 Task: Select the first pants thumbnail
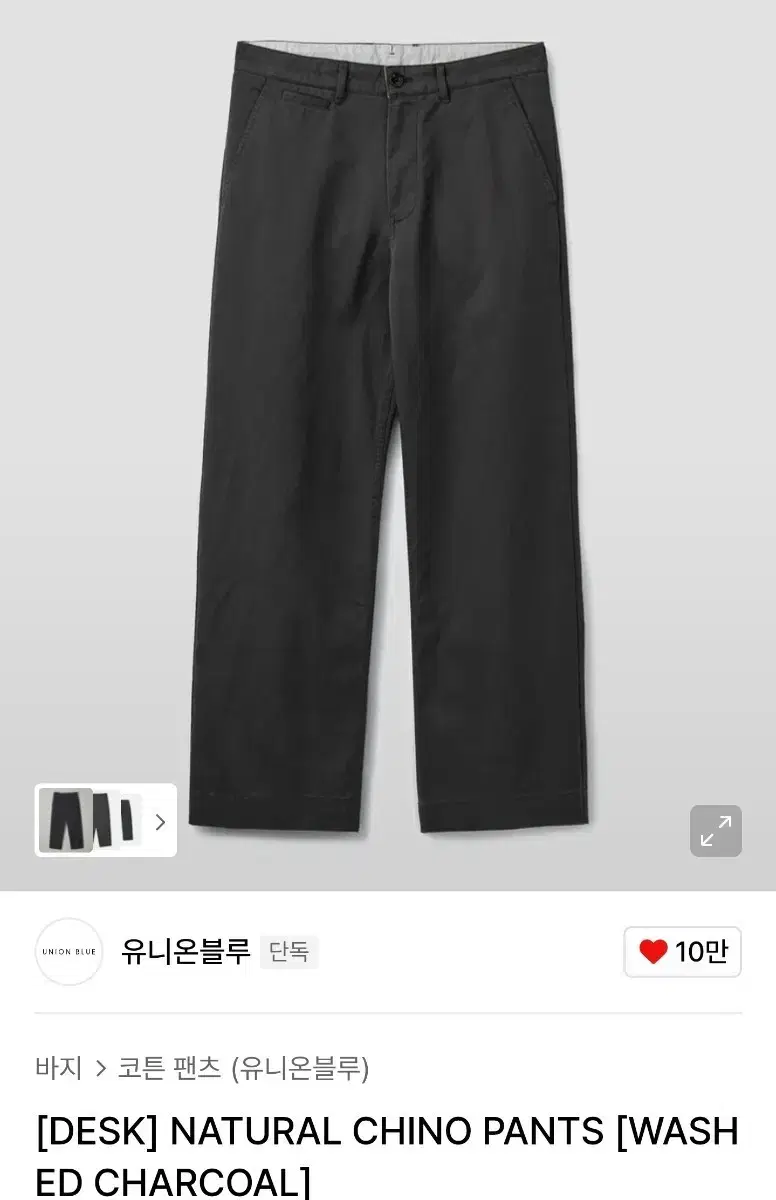click(67, 821)
